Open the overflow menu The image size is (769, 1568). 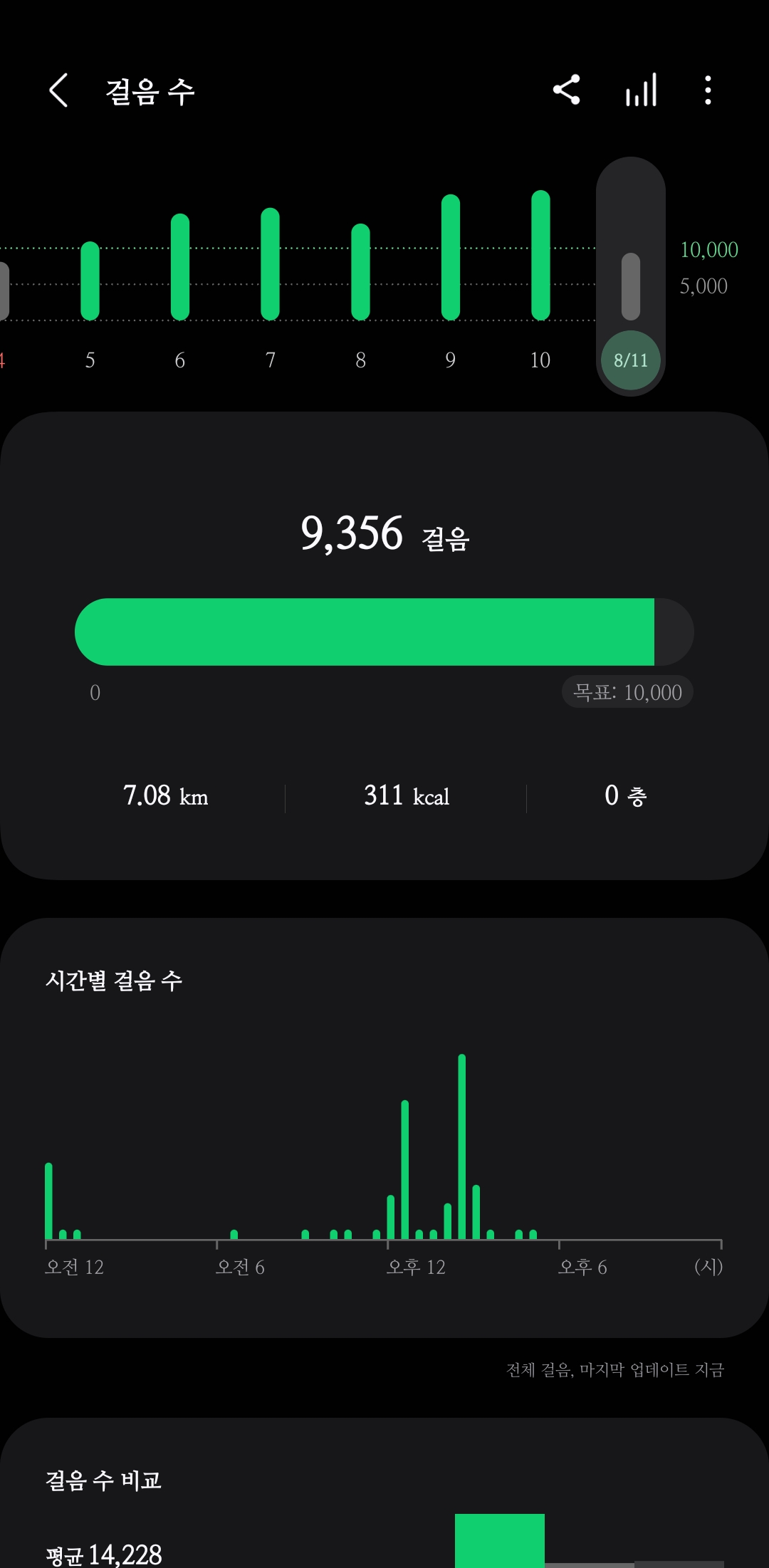click(708, 90)
